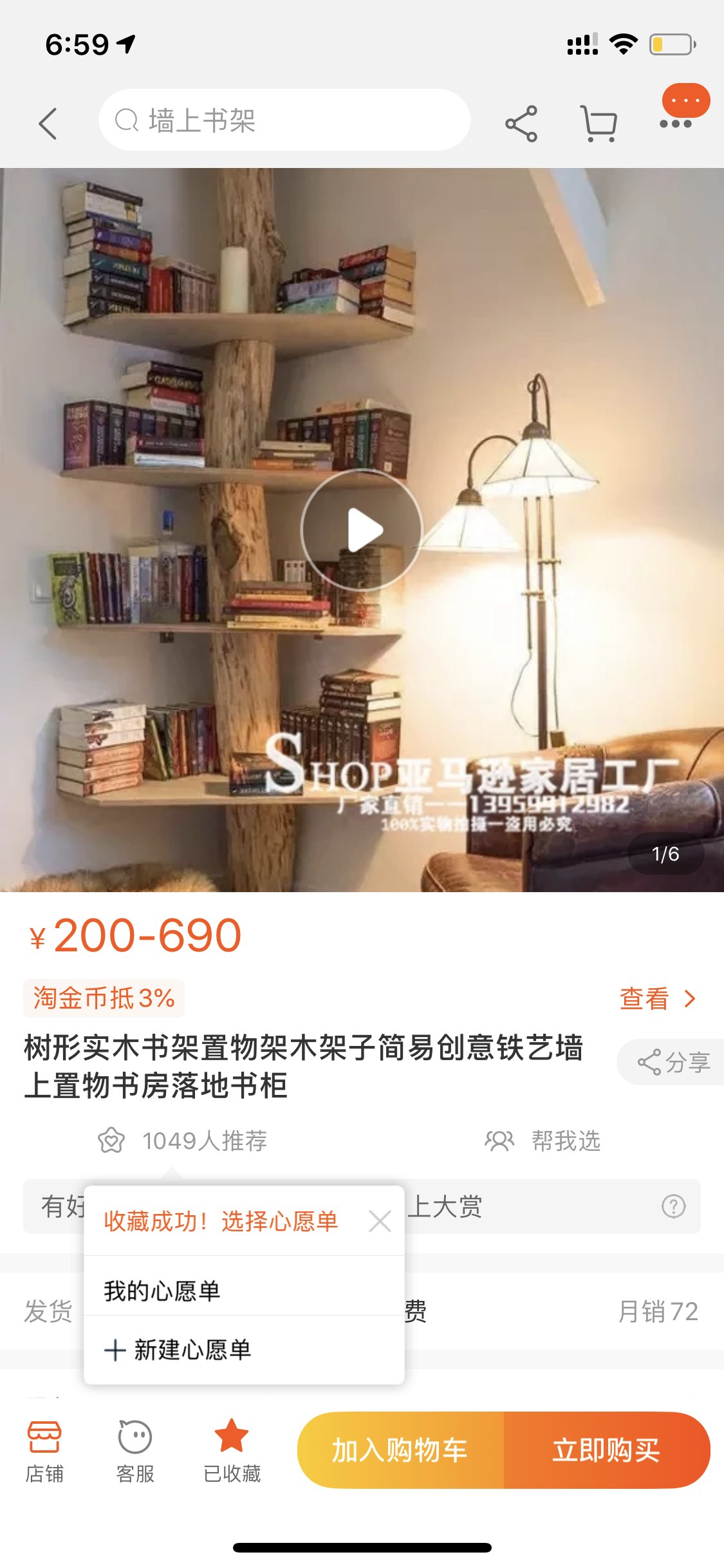Share this product from the top bar
The image size is (724, 1568).
521,124
